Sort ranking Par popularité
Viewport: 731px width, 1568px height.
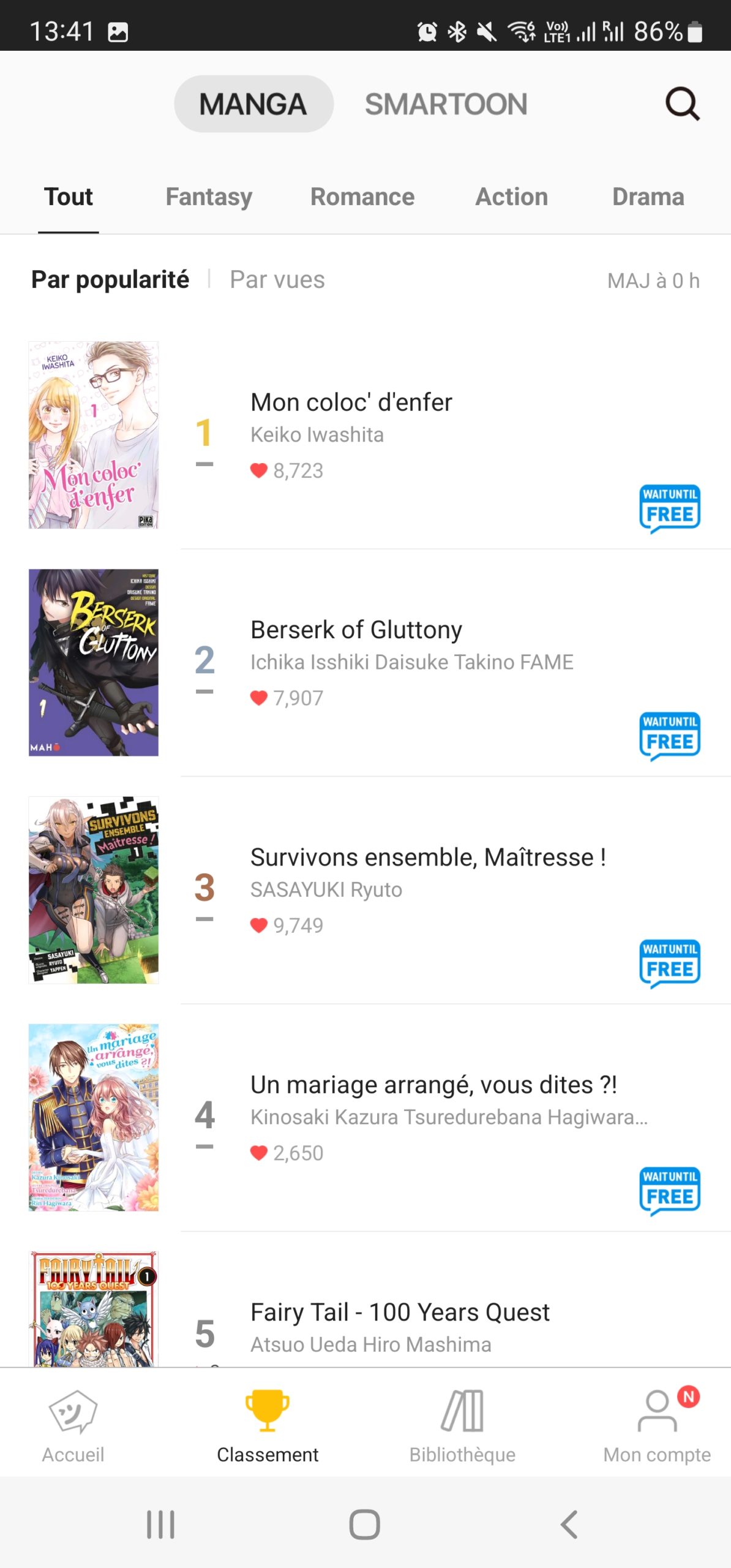(x=110, y=280)
